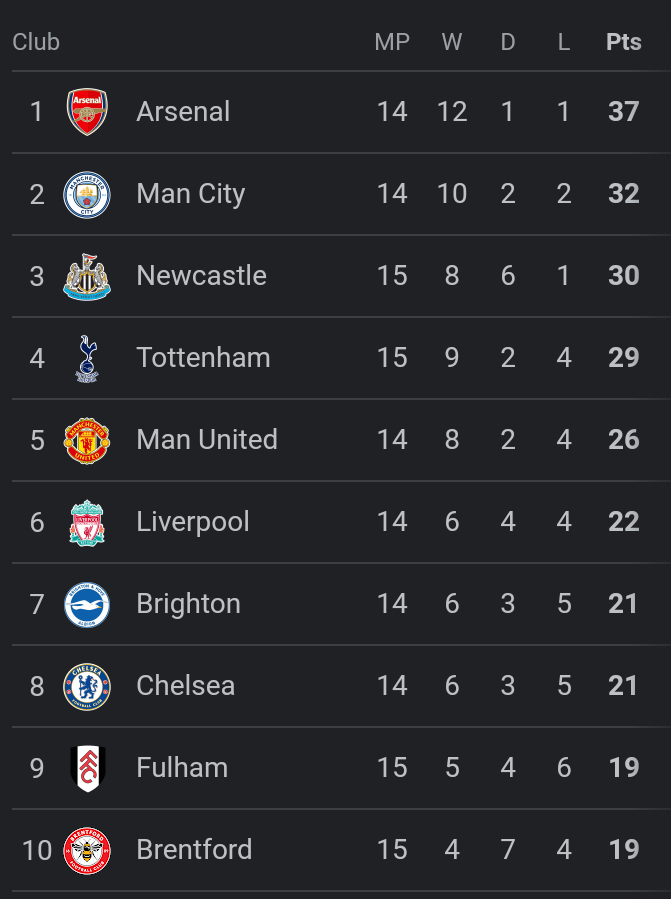Select Man City in the standings
The height and width of the screenshot is (899, 671).
(x=190, y=194)
